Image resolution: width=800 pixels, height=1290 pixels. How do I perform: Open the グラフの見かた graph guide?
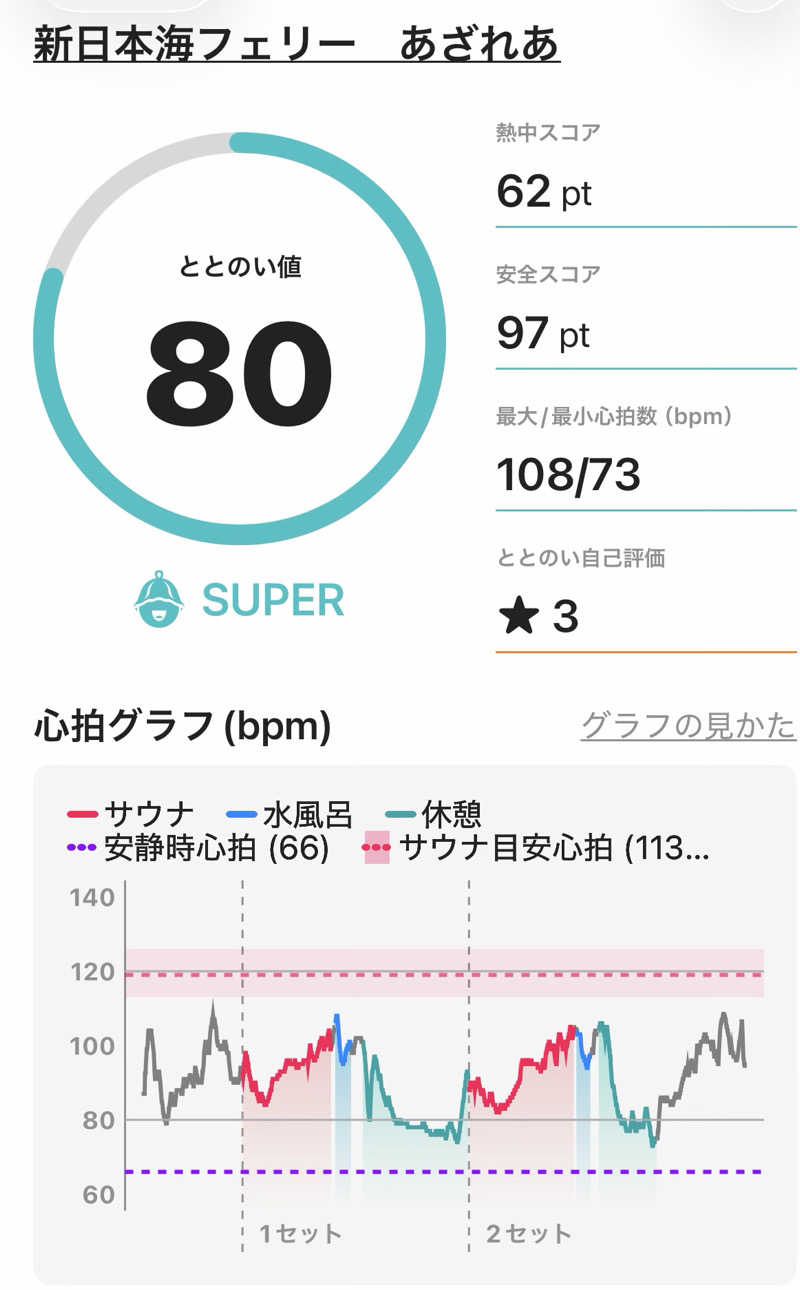(x=688, y=725)
